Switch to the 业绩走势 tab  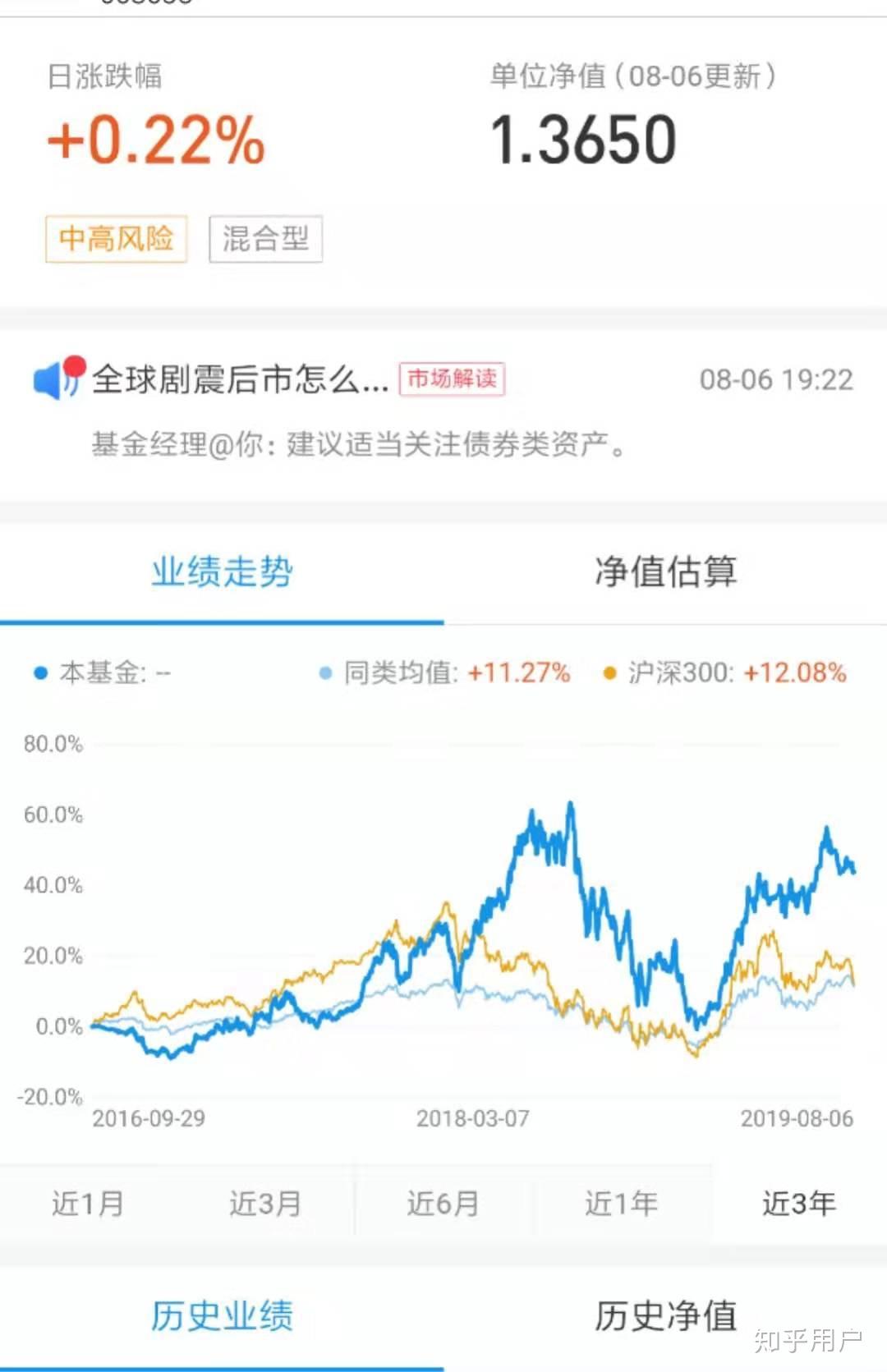coord(222,571)
